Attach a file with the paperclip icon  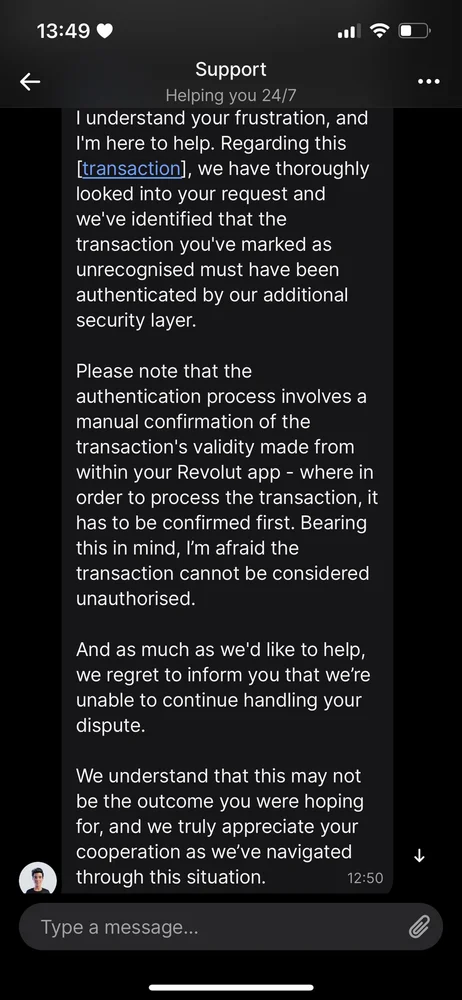419,927
